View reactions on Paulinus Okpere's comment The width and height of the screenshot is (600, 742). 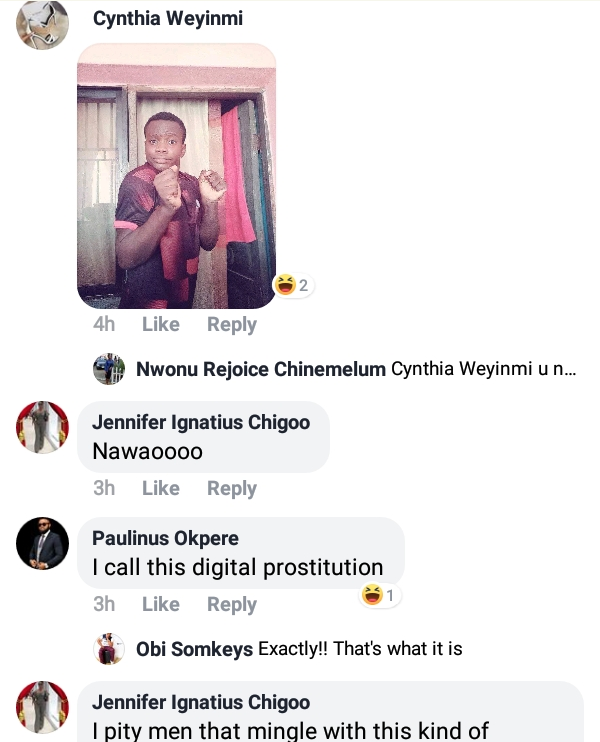pyautogui.click(x=380, y=596)
